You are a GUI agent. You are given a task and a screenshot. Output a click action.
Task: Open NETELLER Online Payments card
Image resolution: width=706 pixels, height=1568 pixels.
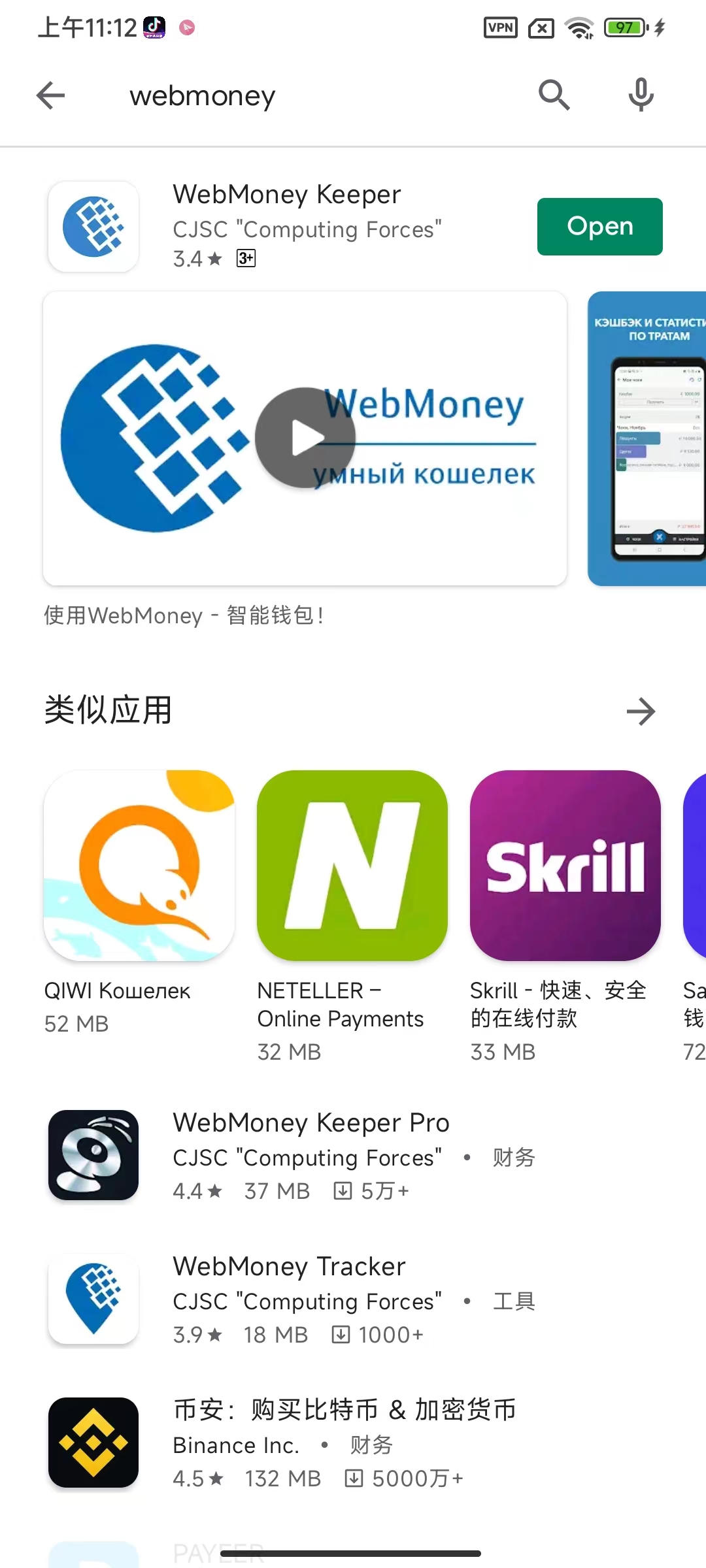tap(352, 866)
